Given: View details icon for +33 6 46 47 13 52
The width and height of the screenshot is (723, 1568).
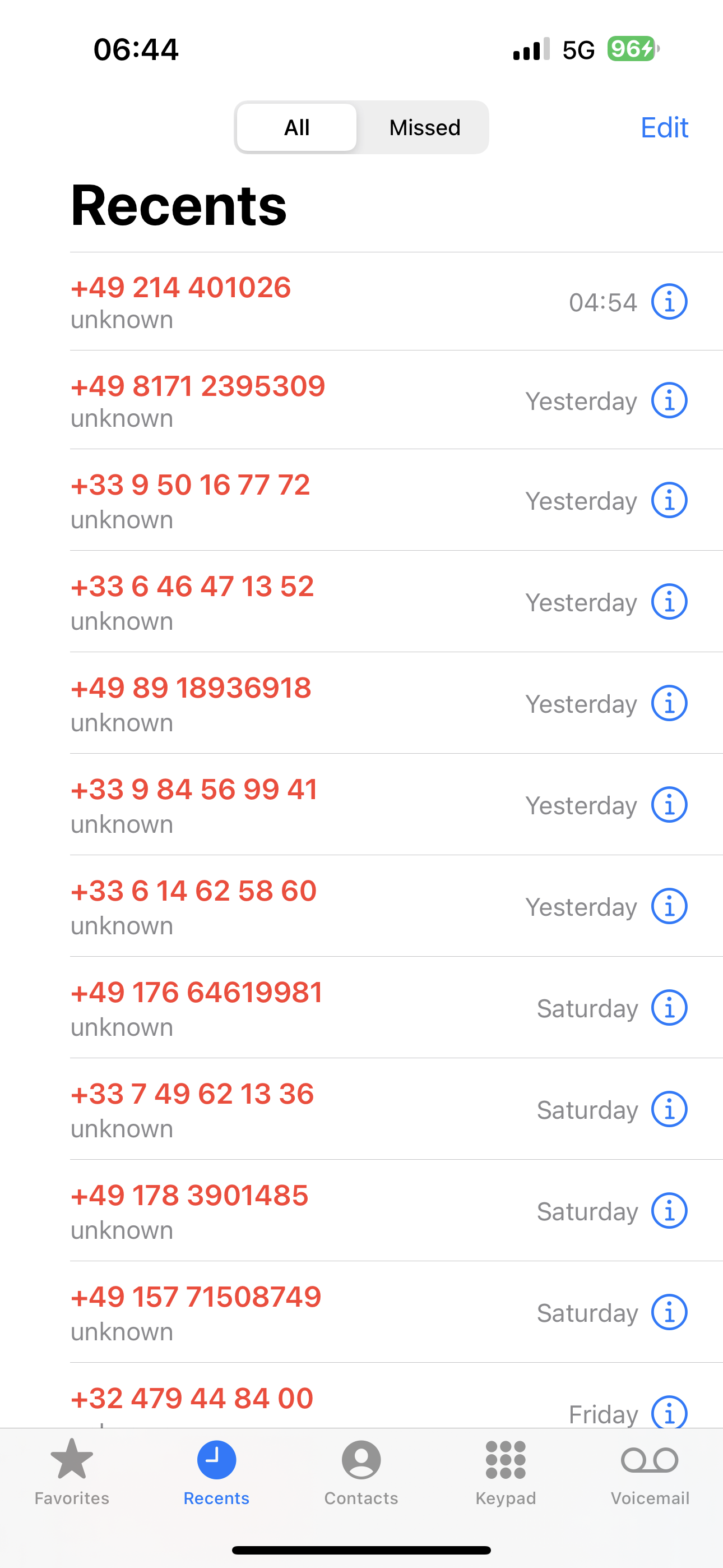Looking at the screenshot, I should point(669,602).
